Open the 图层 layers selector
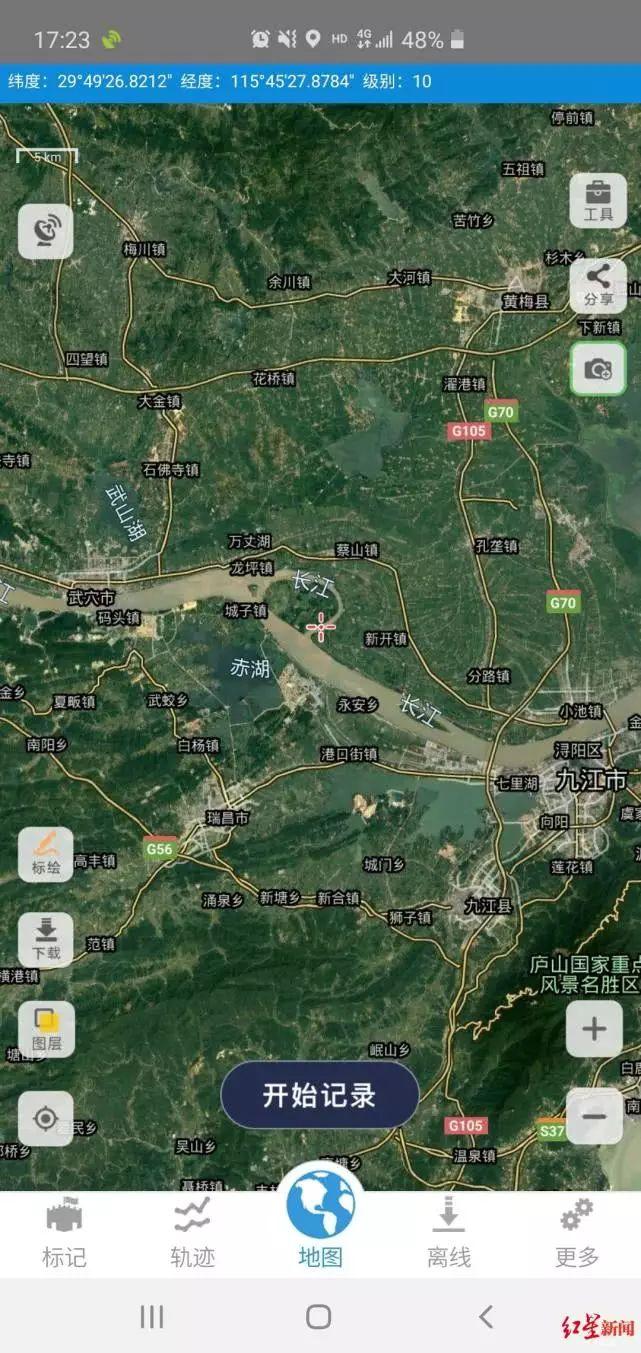Image resolution: width=641 pixels, height=1353 pixels. (x=46, y=1029)
